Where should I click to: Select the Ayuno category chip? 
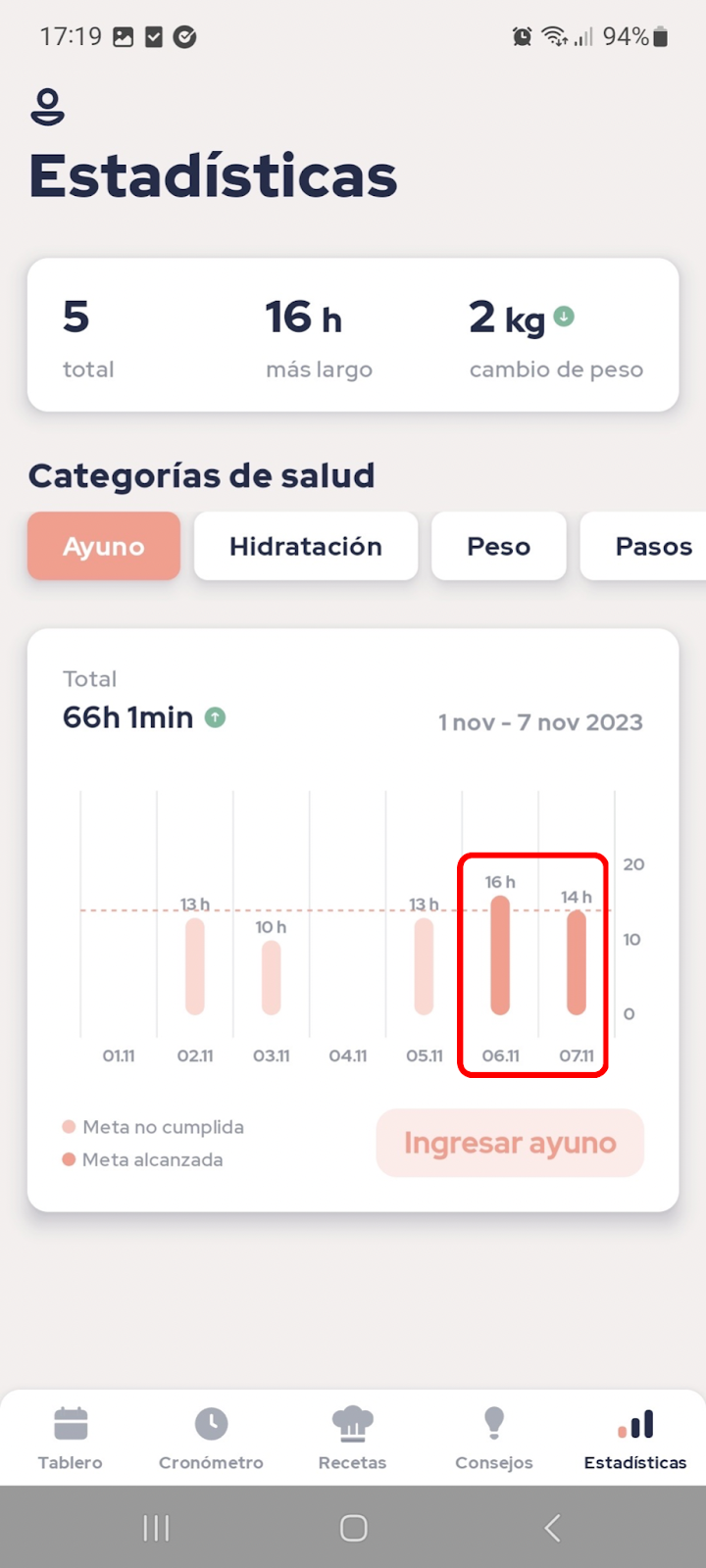click(x=104, y=546)
